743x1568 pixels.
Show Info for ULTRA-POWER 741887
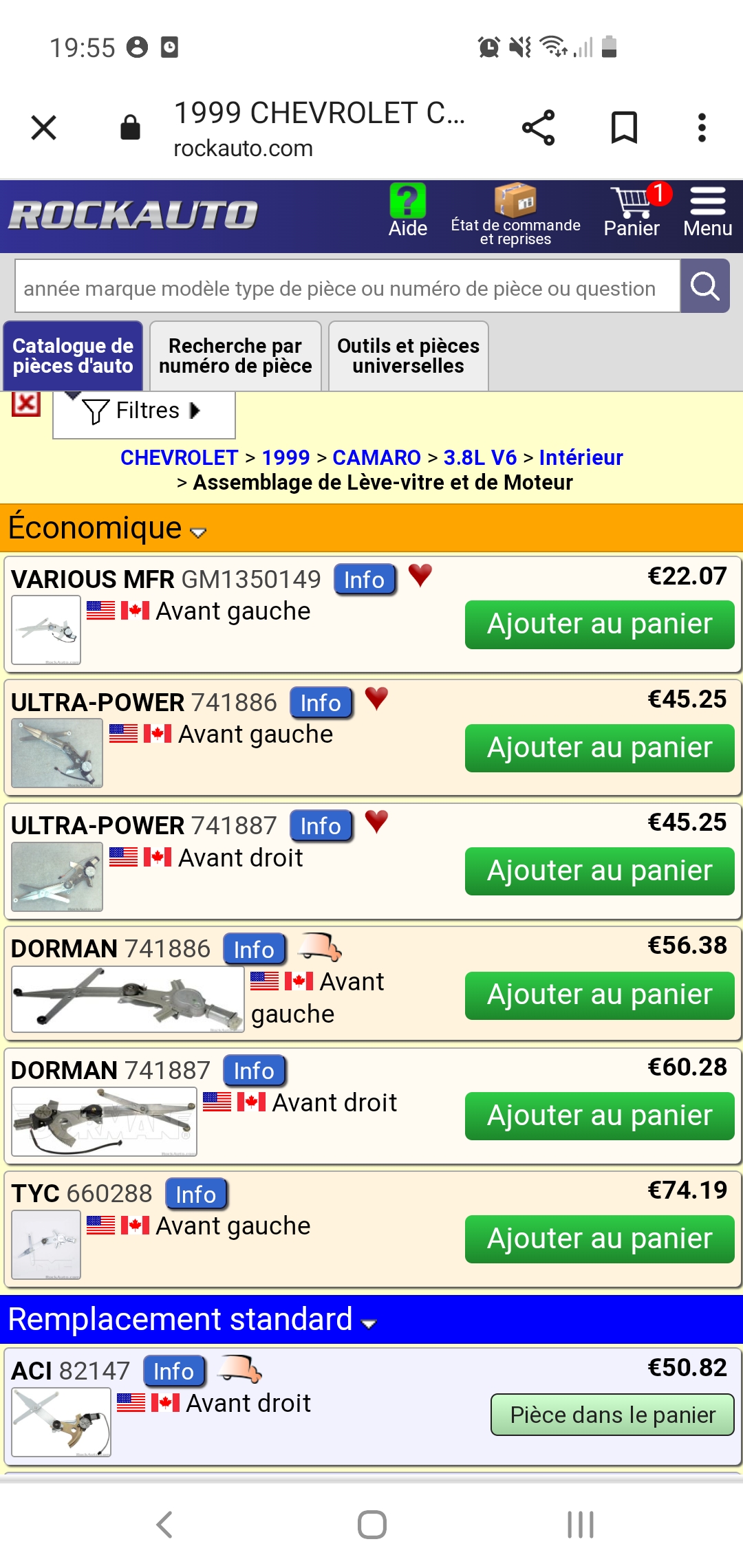click(321, 826)
